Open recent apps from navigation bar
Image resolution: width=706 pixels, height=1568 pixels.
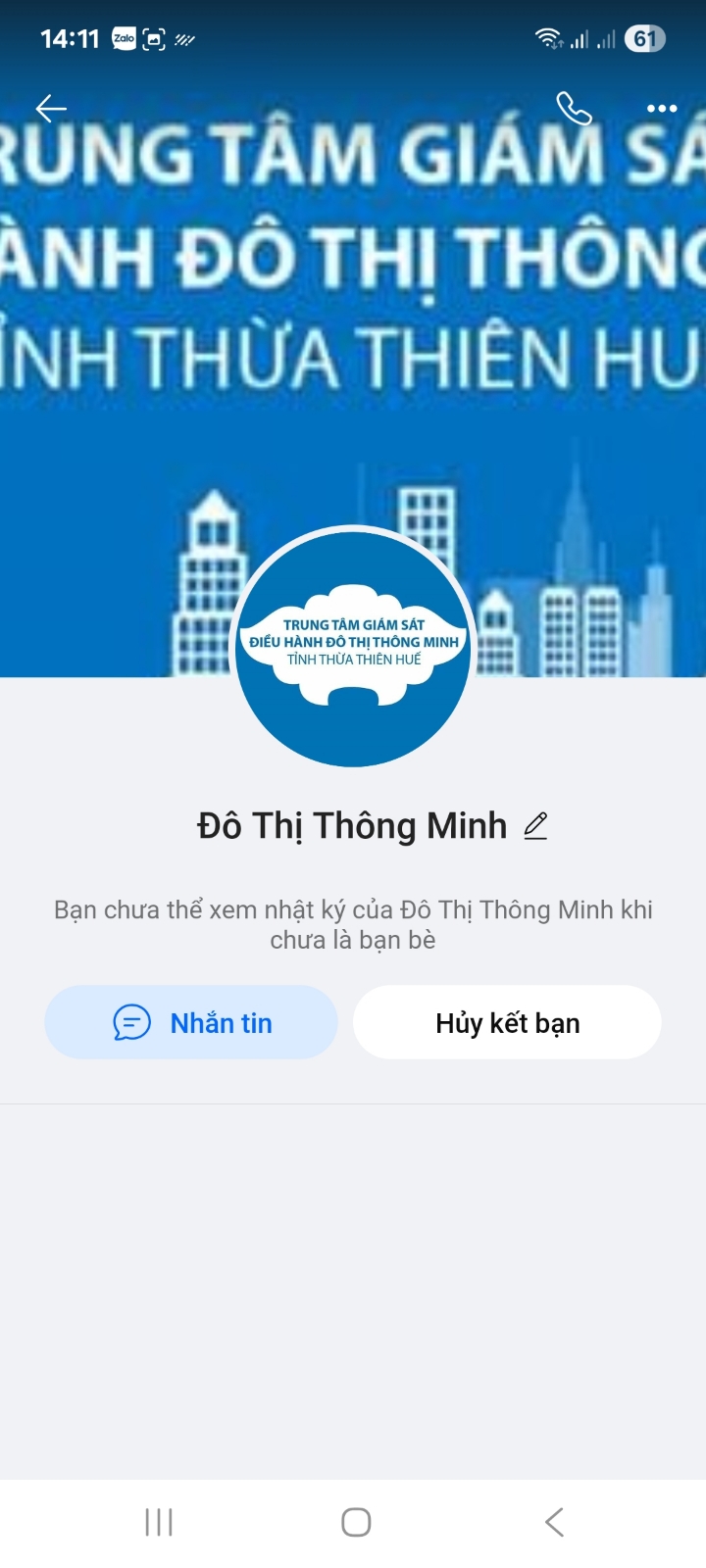(159, 1522)
